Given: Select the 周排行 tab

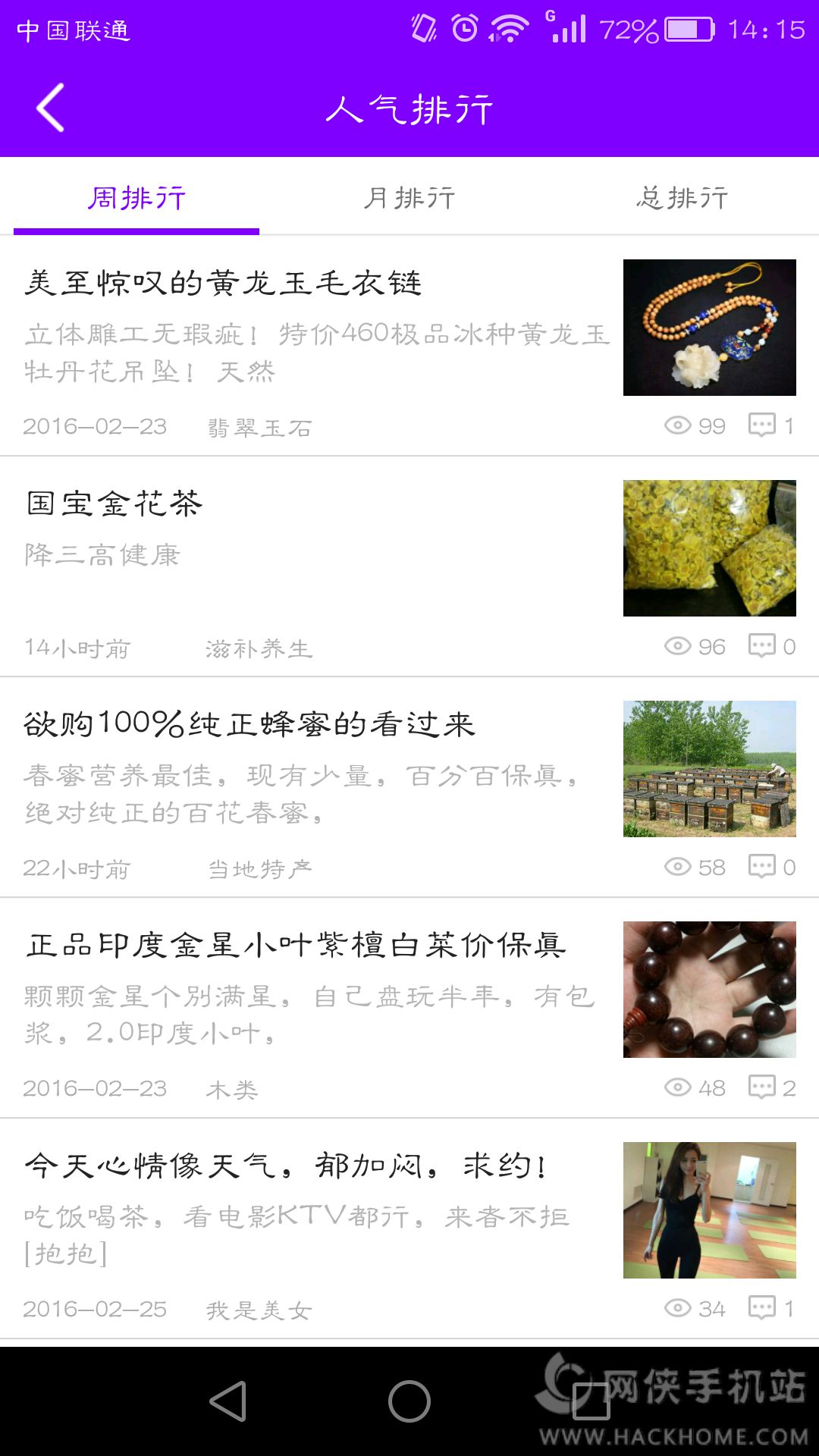Looking at the screenshot, I should click(136, 198).
